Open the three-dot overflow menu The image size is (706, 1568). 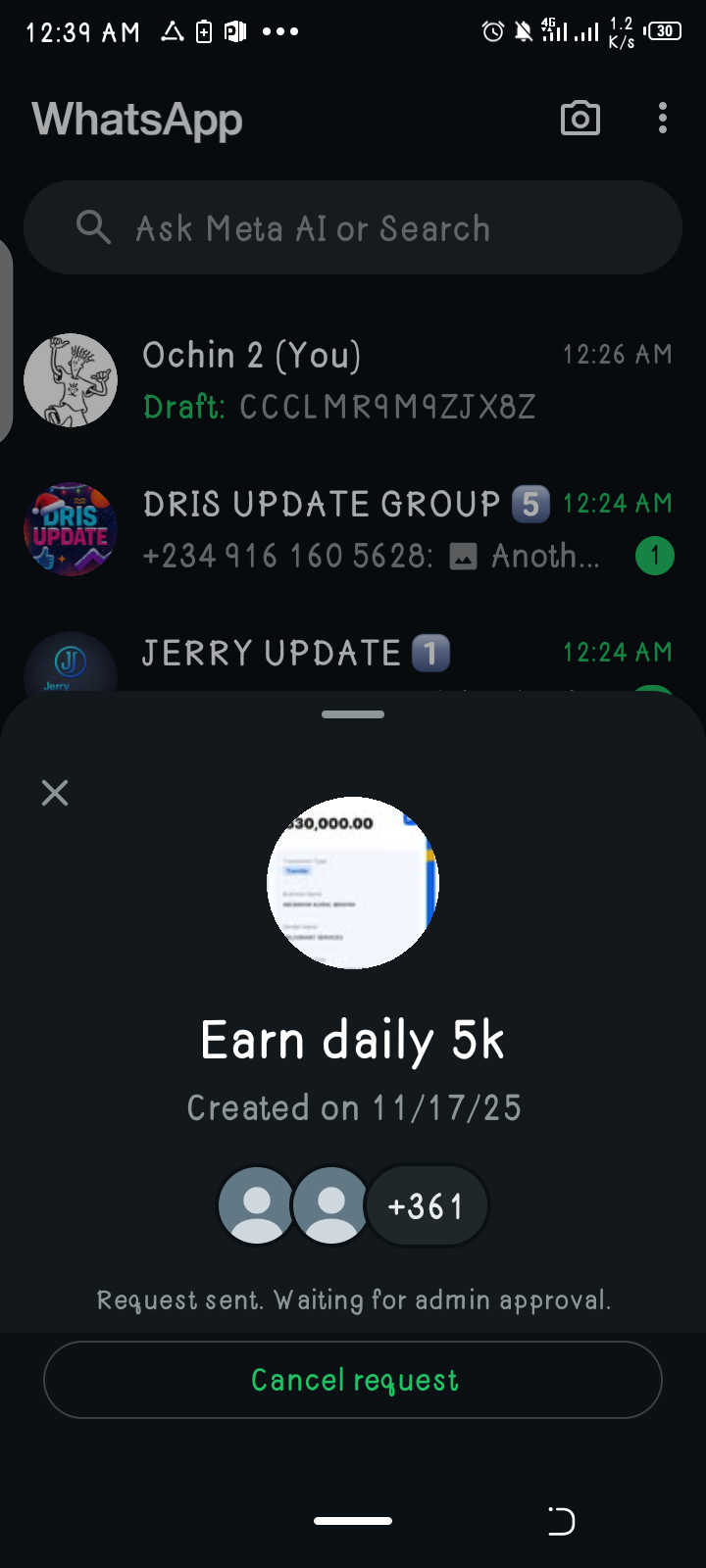pos(663,119)
